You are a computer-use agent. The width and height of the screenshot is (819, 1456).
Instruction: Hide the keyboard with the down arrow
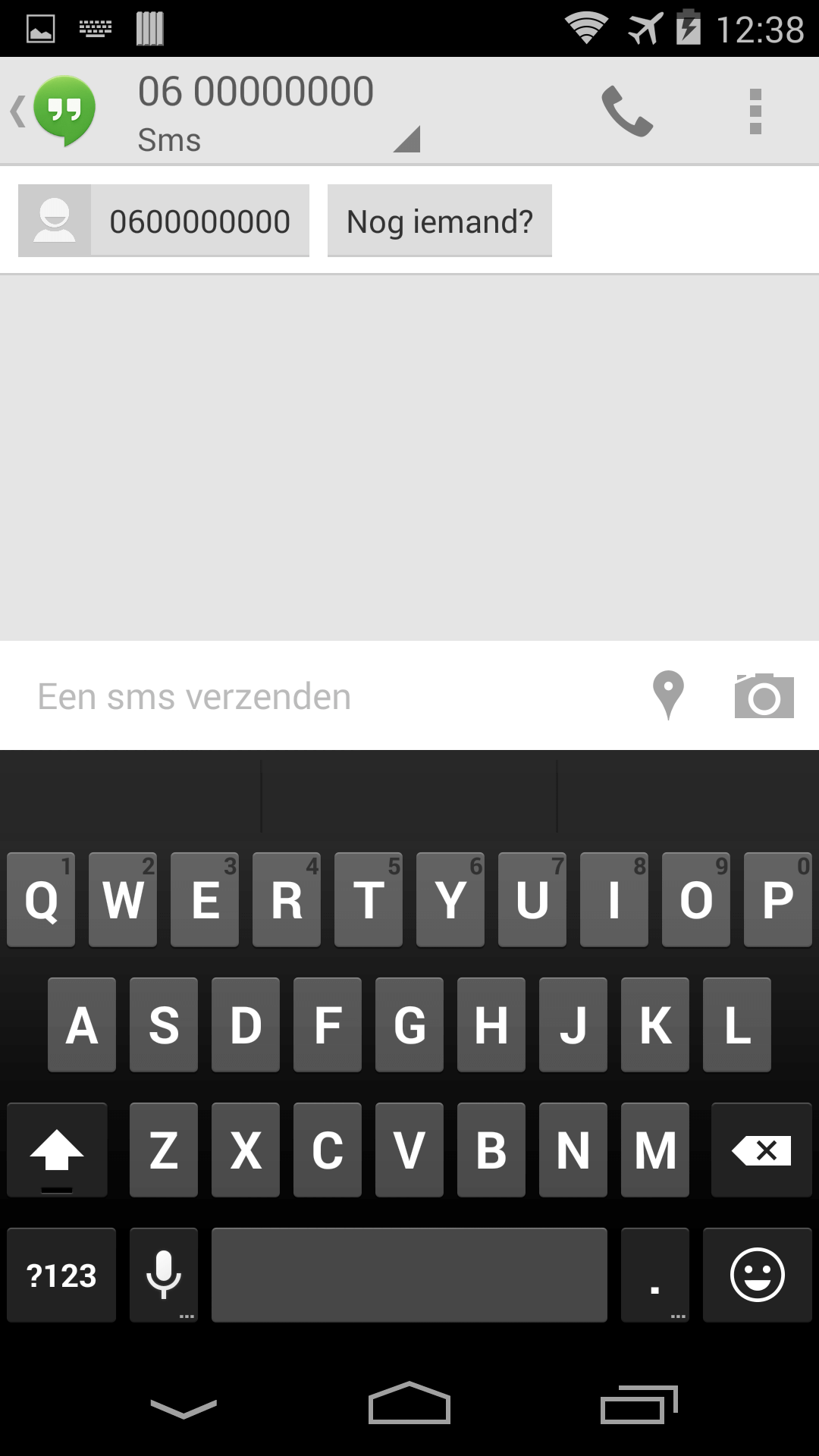[x=184, y=1408]
